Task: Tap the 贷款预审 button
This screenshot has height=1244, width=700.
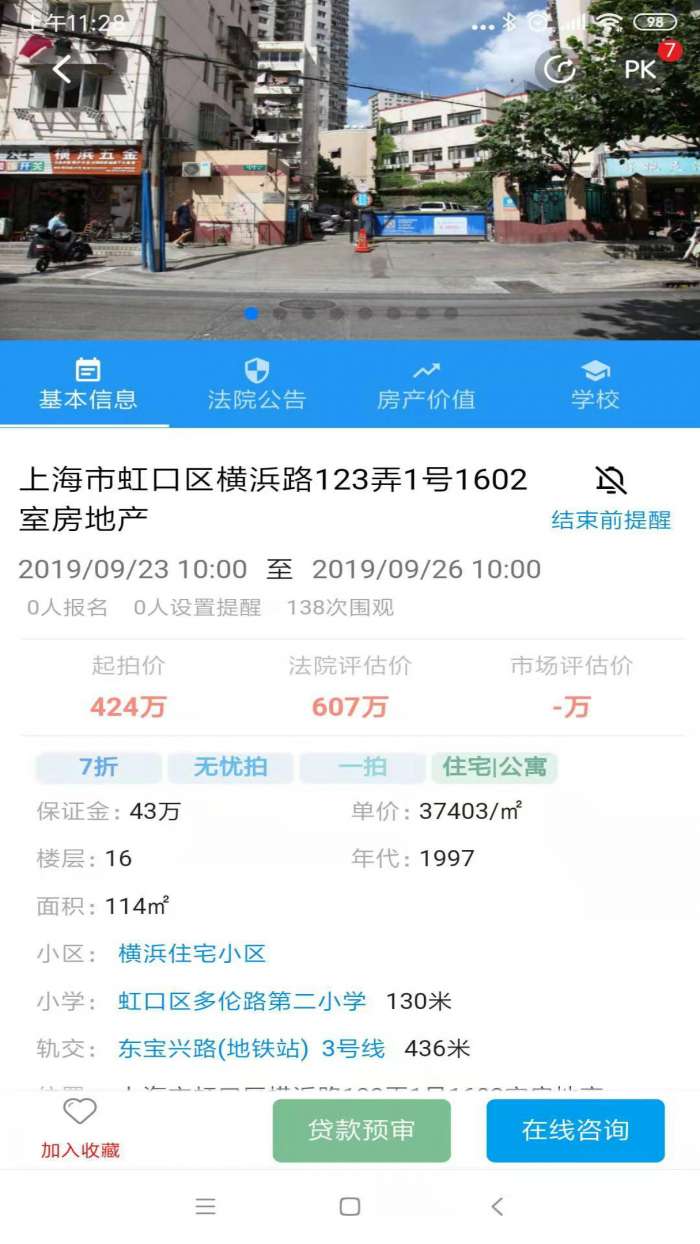Action: tap(361, 1130)
